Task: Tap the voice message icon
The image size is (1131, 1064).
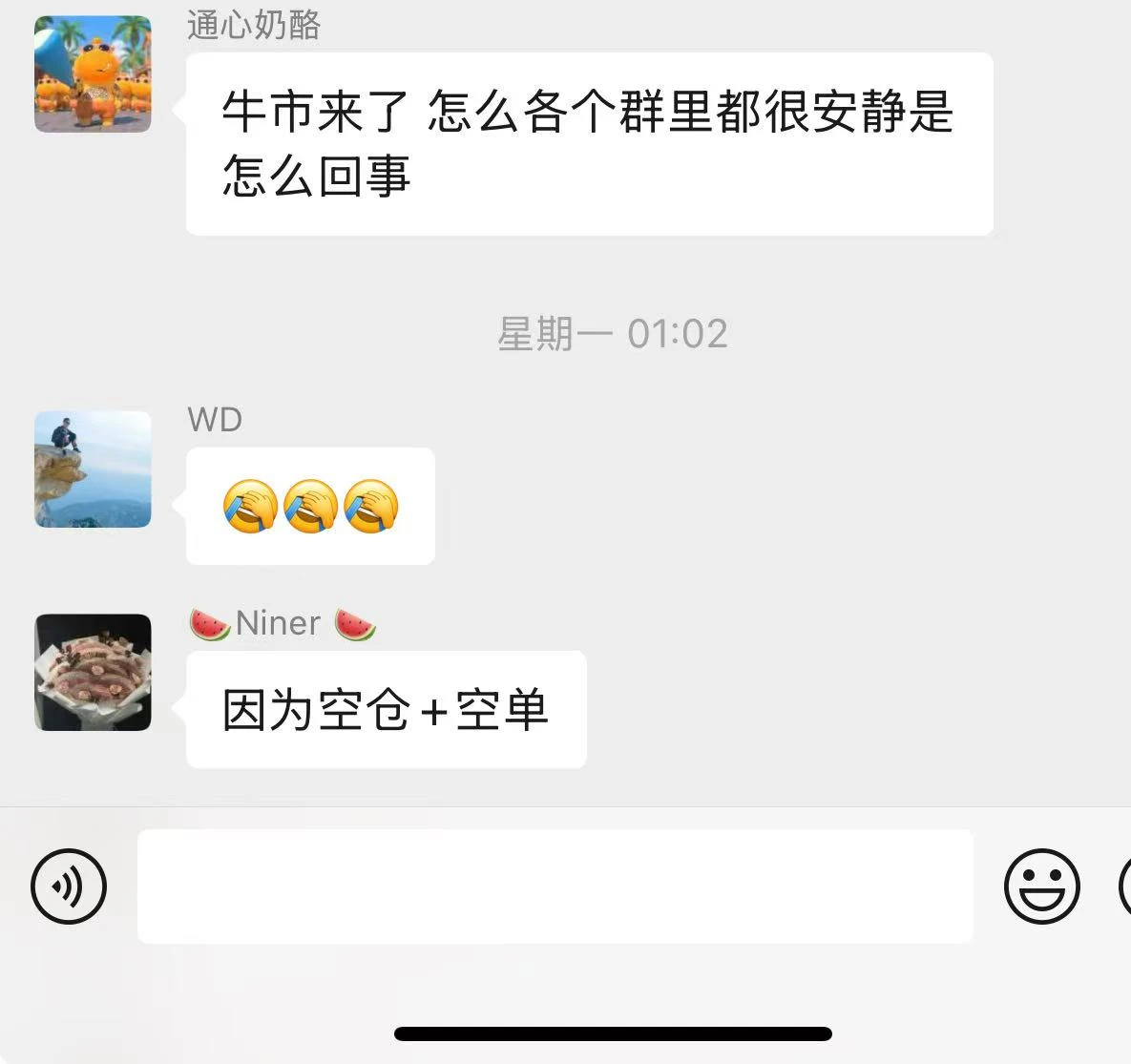Action: (x=69, y=887)
